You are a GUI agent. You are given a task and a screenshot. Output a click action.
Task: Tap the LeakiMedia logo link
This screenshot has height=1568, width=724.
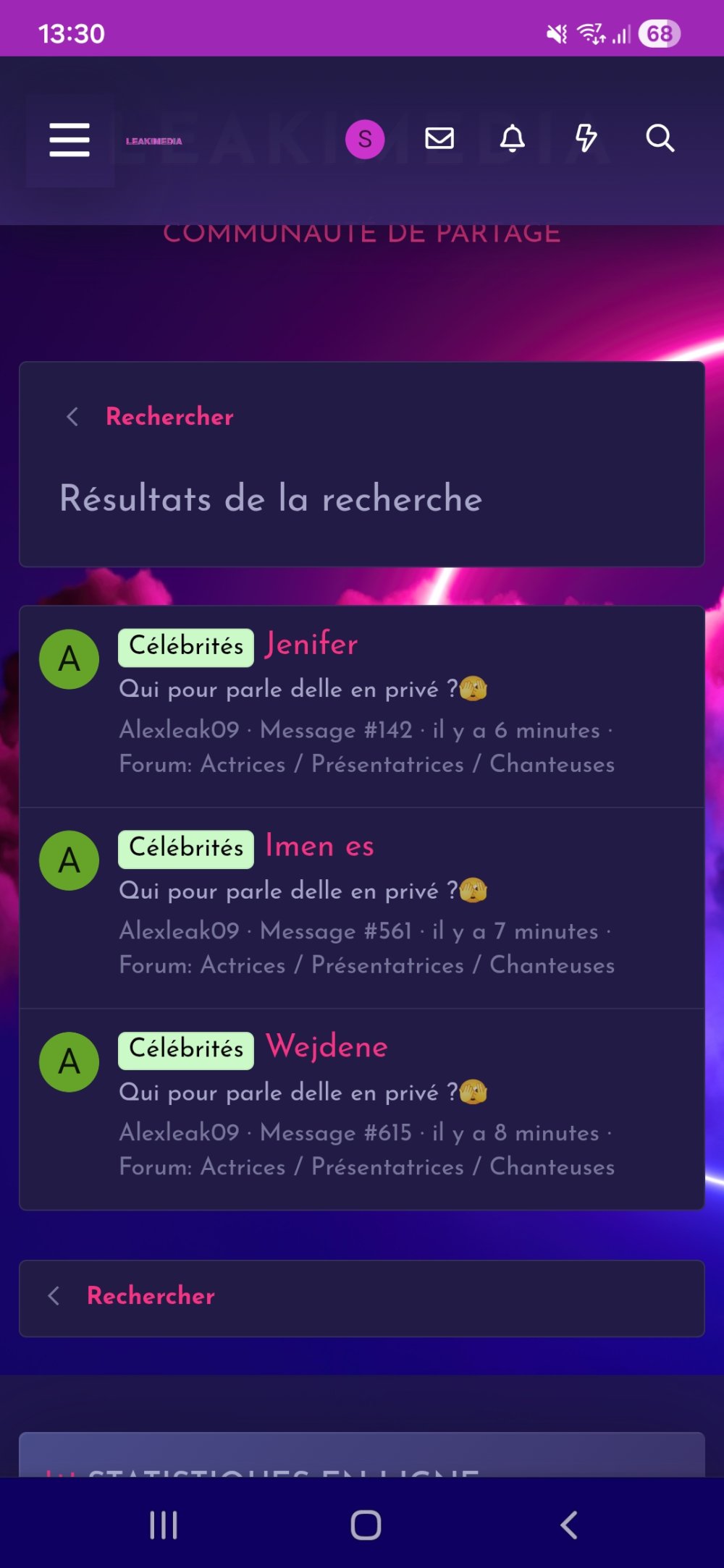(154, 141)
